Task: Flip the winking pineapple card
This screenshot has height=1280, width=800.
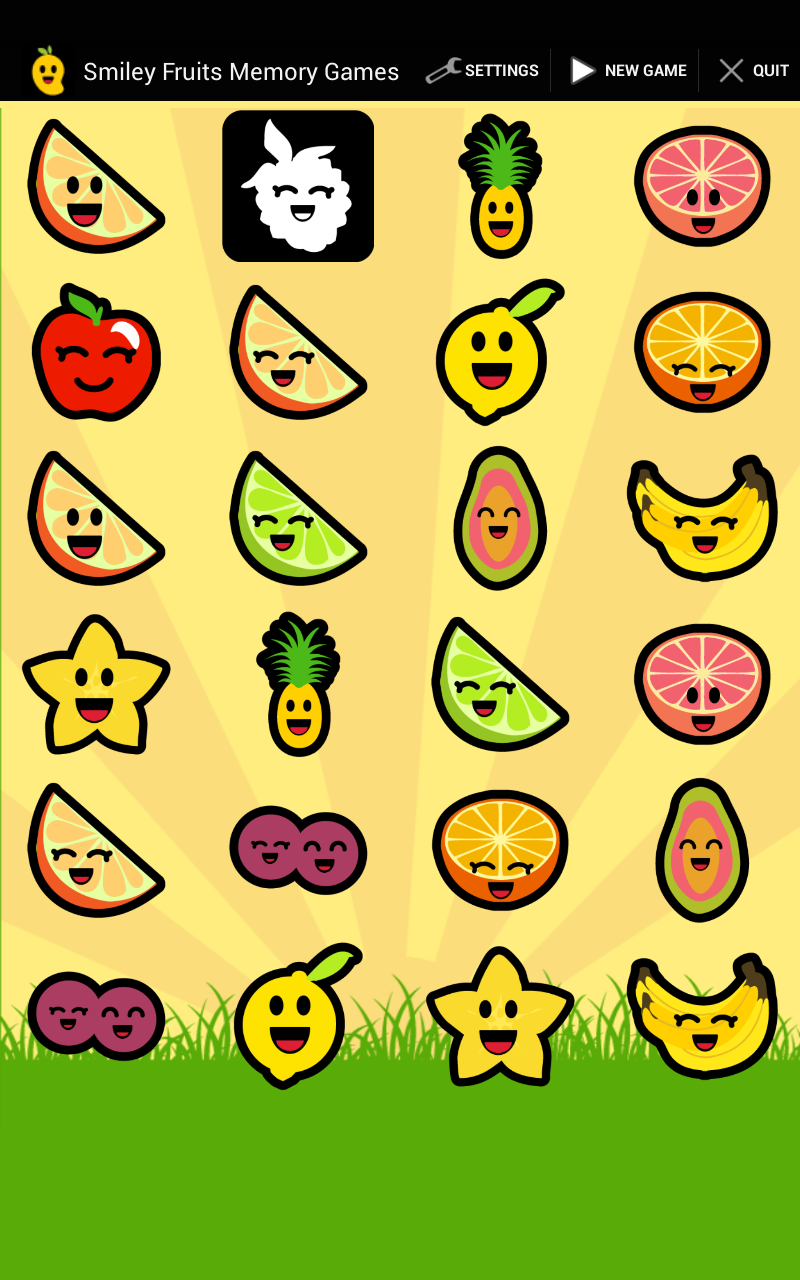Action: click(x=500, y=185)
